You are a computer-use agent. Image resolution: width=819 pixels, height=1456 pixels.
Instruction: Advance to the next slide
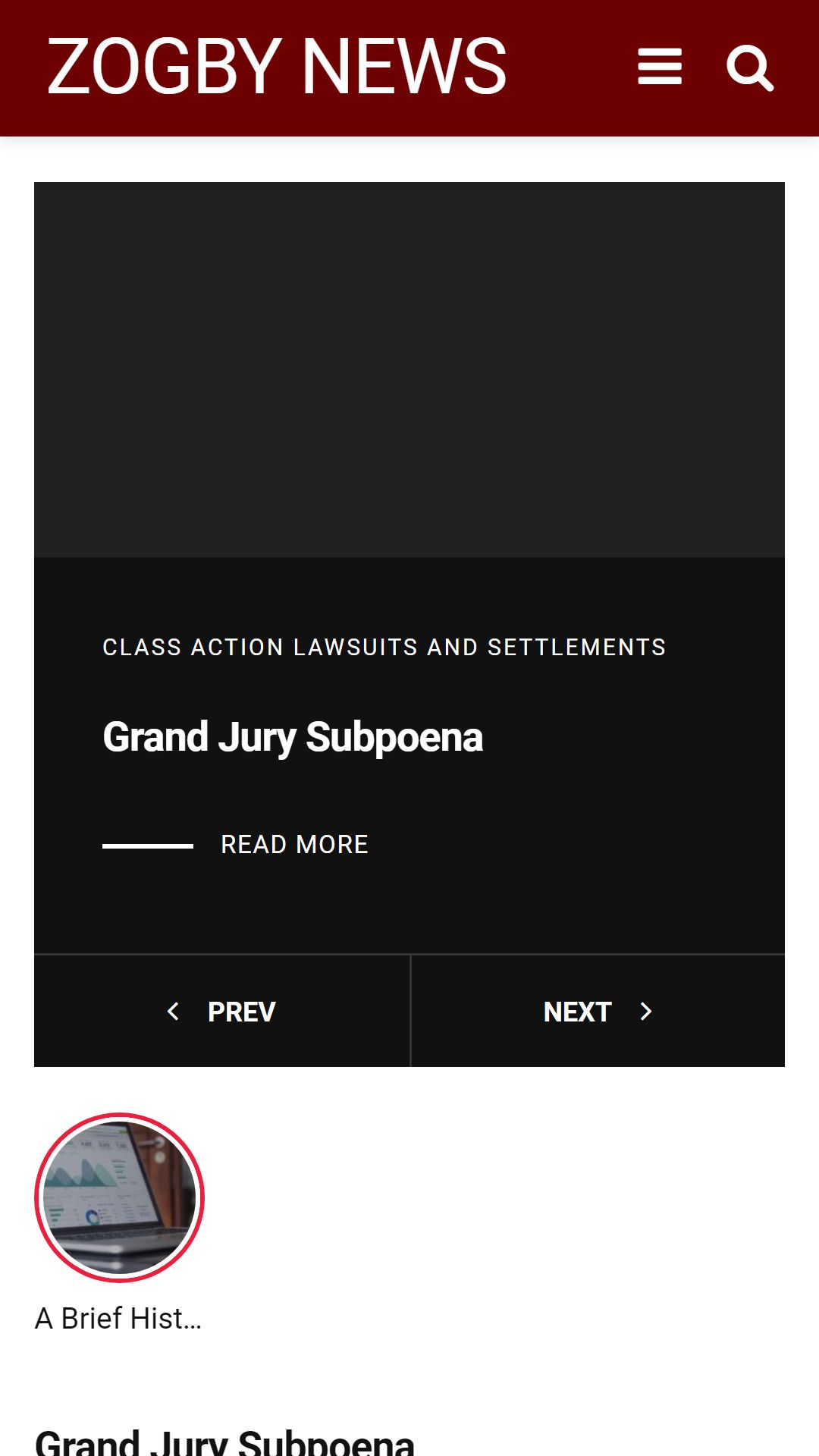click(x=598, y=1011)
